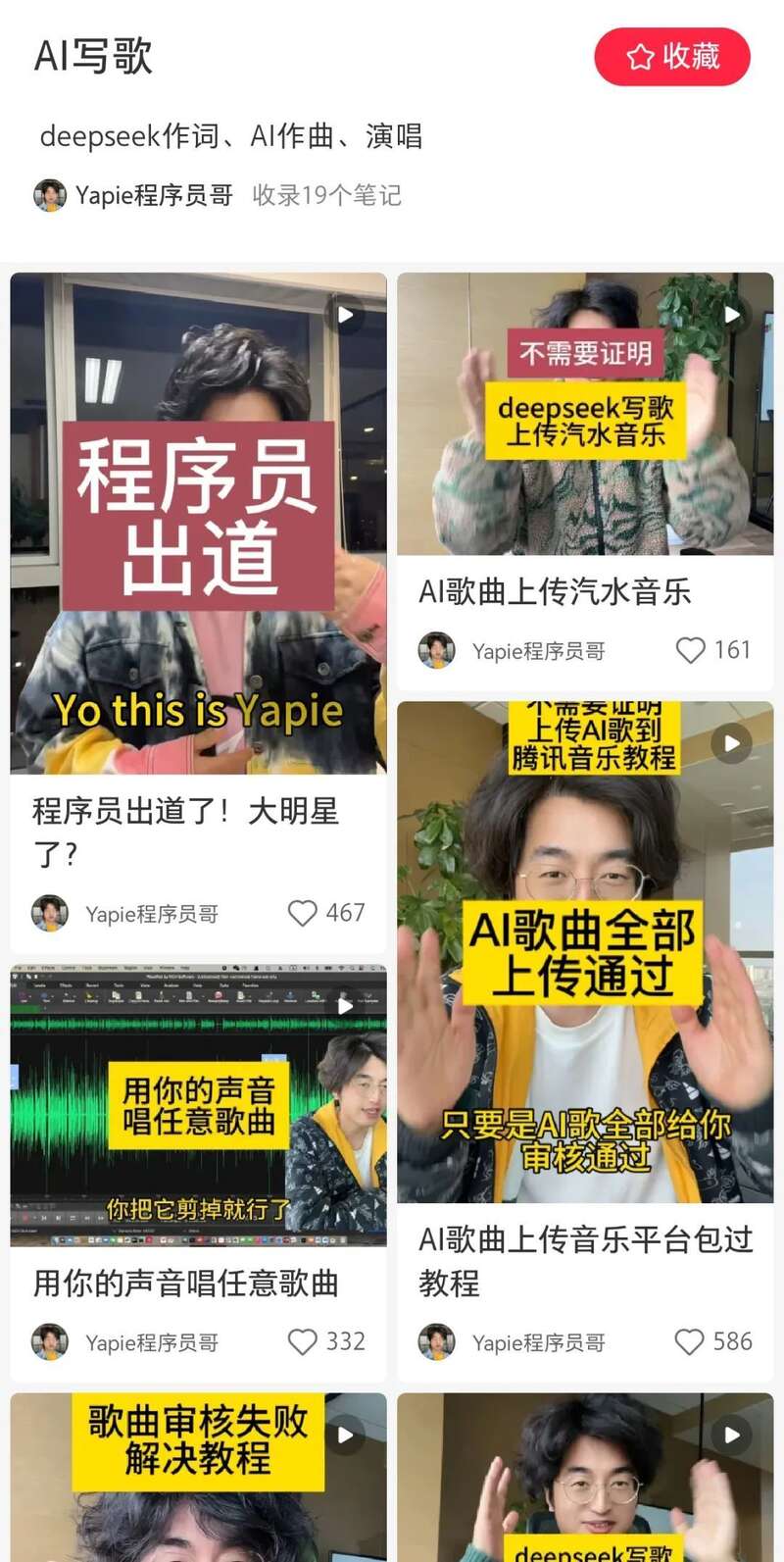Tap the 收藏 button to favorite the collection
This screenshot has width=784, height=1562.
[x=672, y=57]
